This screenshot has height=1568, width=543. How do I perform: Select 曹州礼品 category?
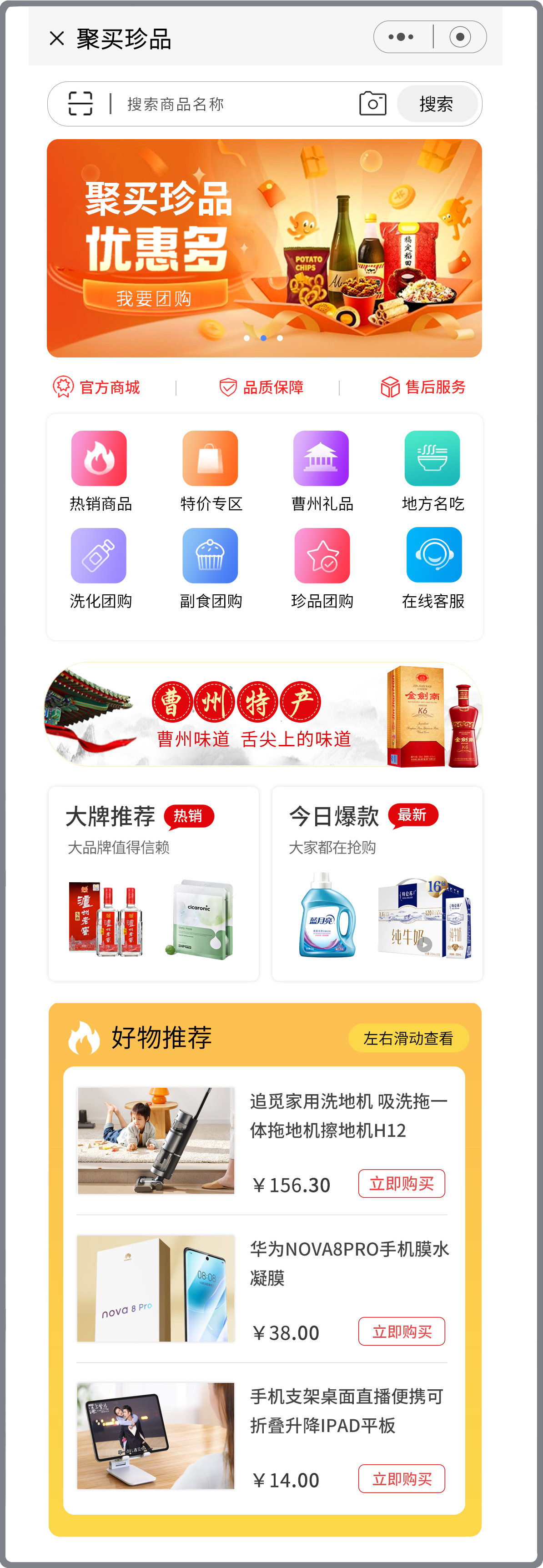pyautogui.click(x=322, y=470)
